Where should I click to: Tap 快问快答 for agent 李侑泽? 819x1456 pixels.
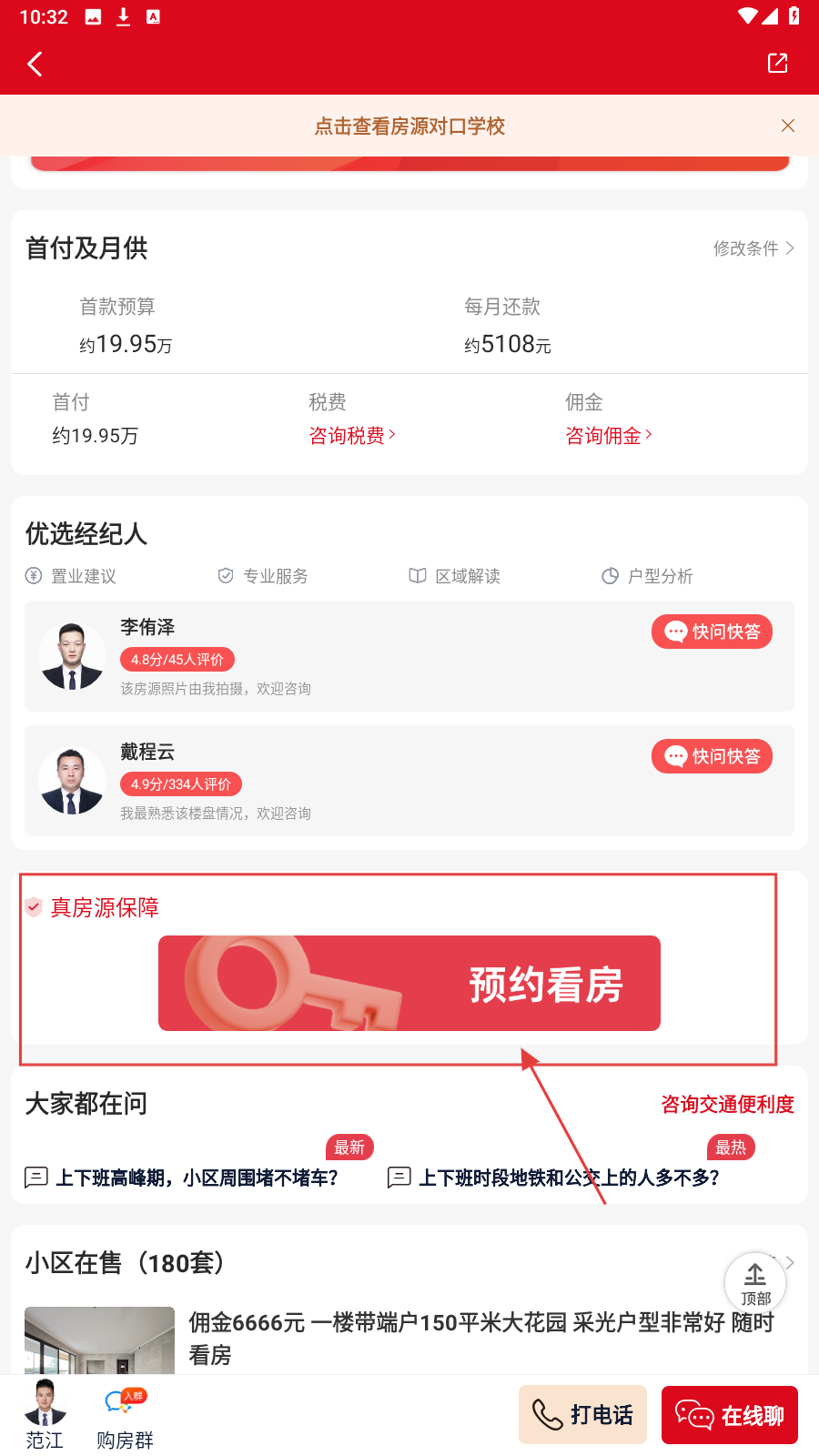click(x=712, y=632)
